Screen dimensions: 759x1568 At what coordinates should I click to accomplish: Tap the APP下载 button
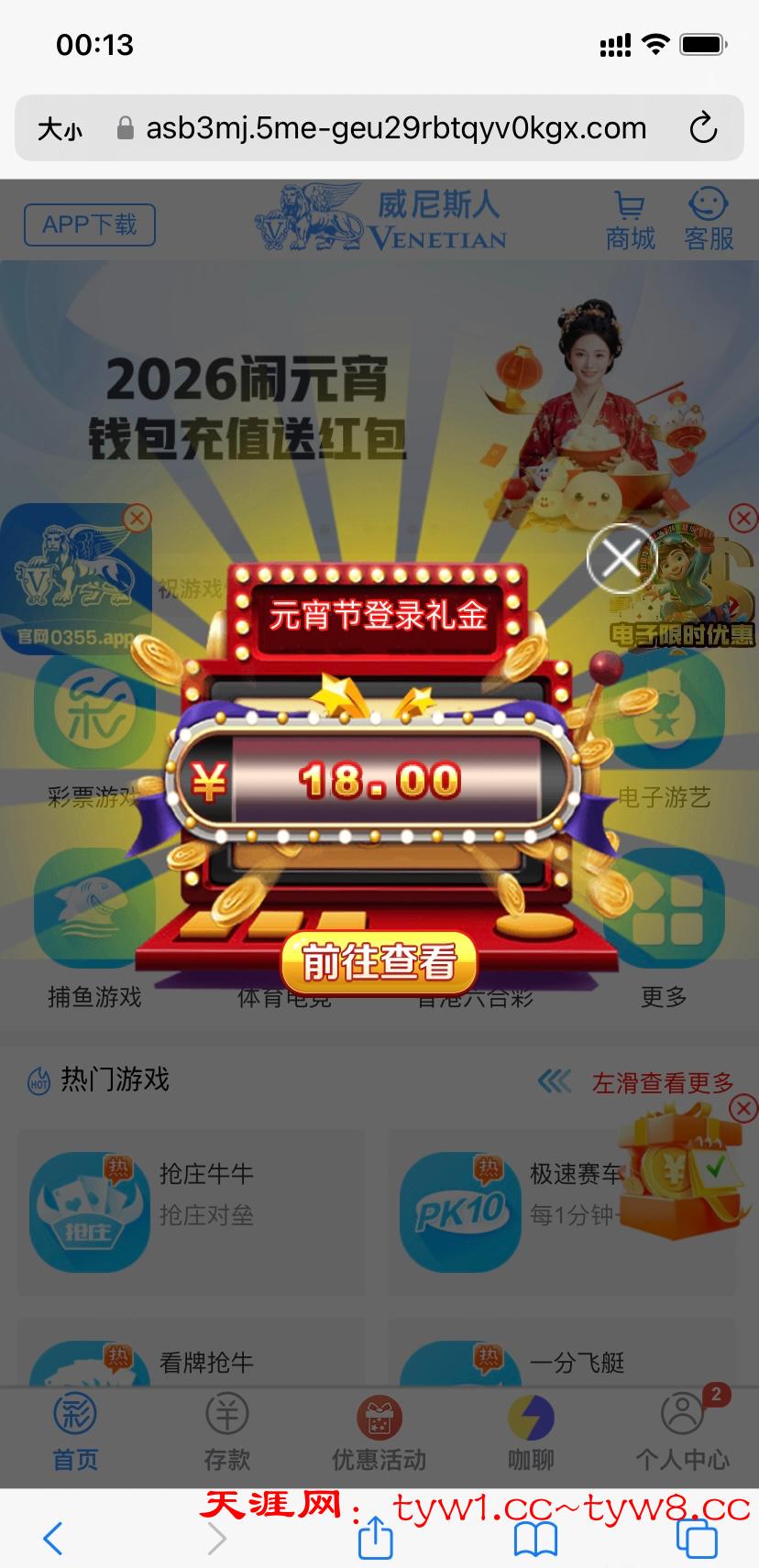coord(90,225)
